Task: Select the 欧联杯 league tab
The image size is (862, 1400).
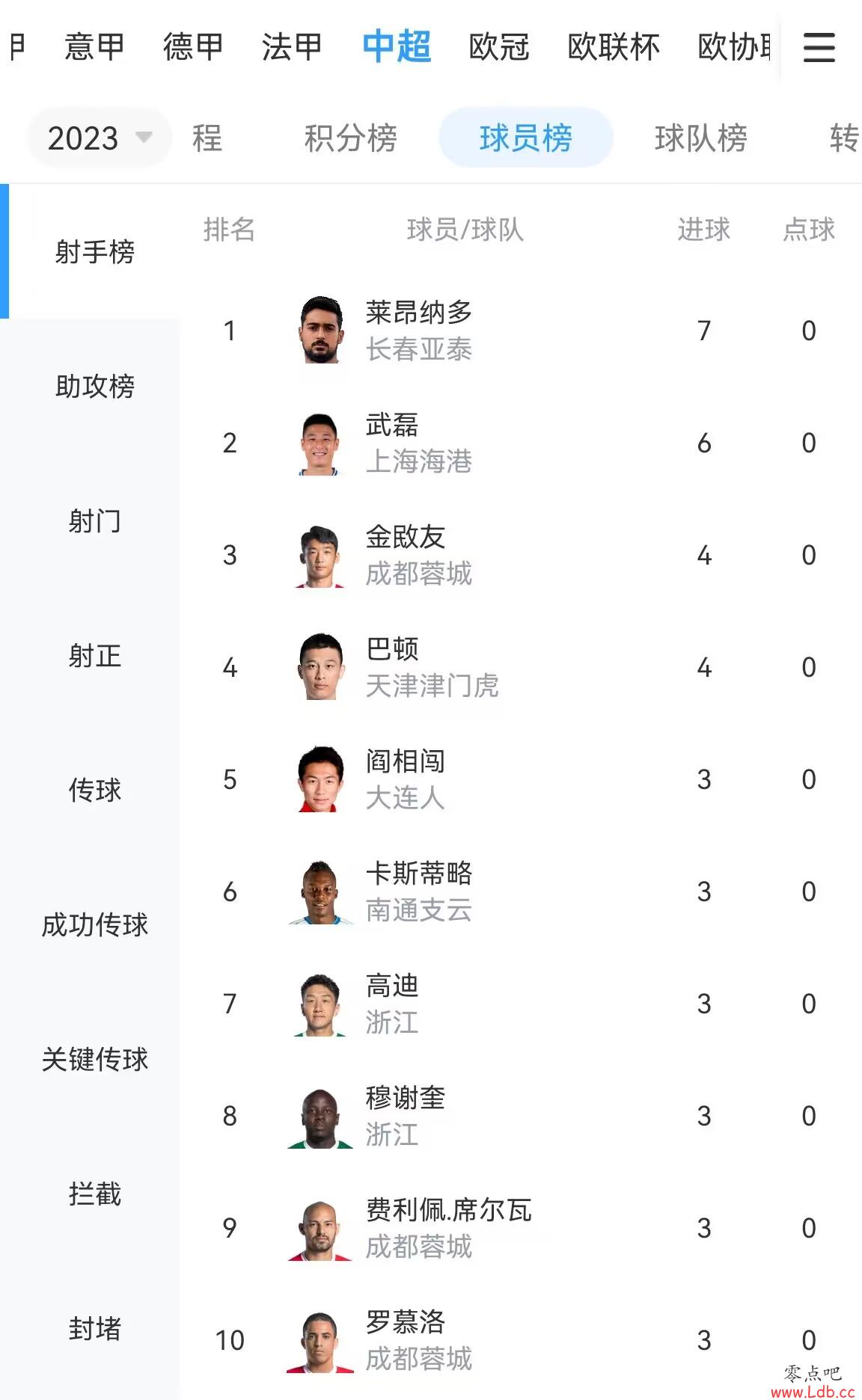Action: point(614,47)
